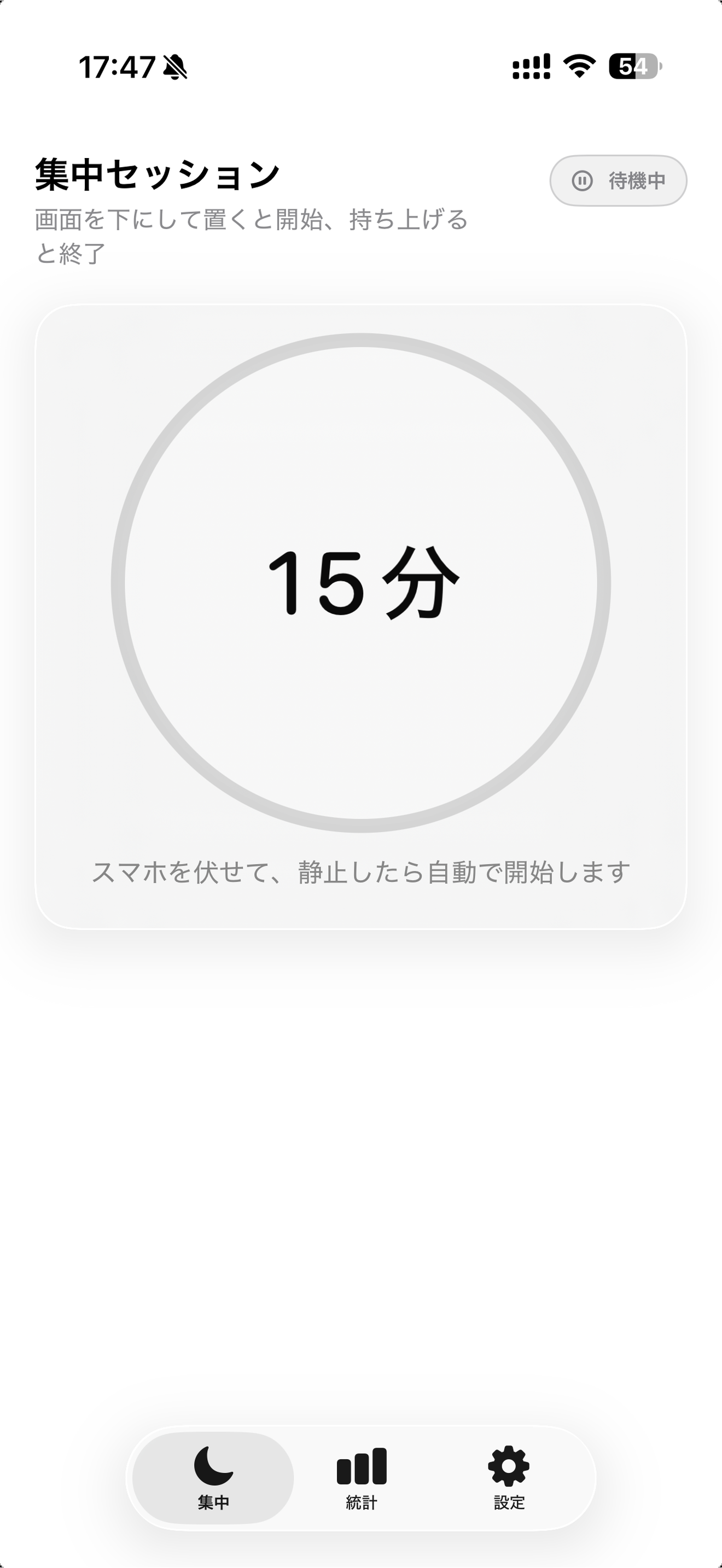The image size is (722, 1568).
Task: Open the 設定 tab
Action: (509, 1477)
